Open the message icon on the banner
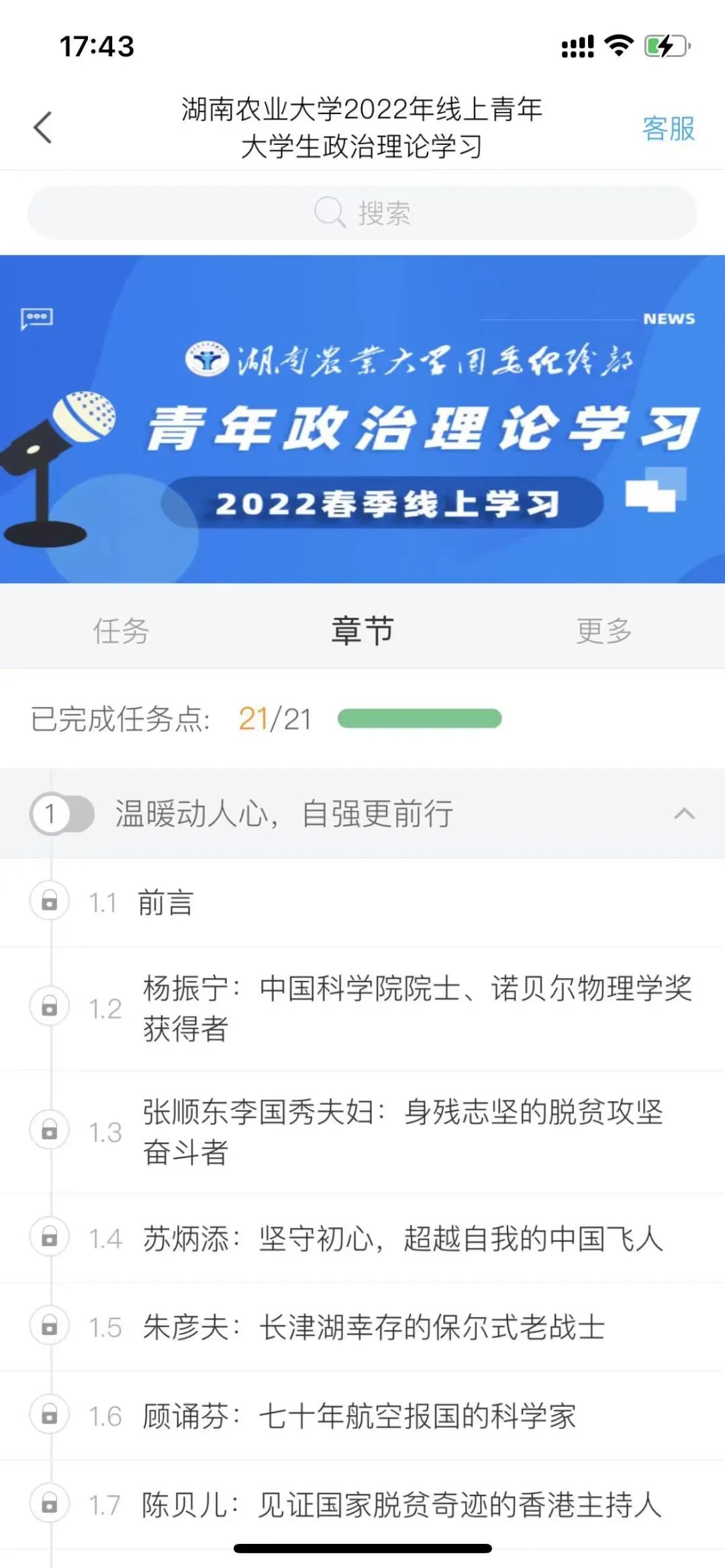 37,318
